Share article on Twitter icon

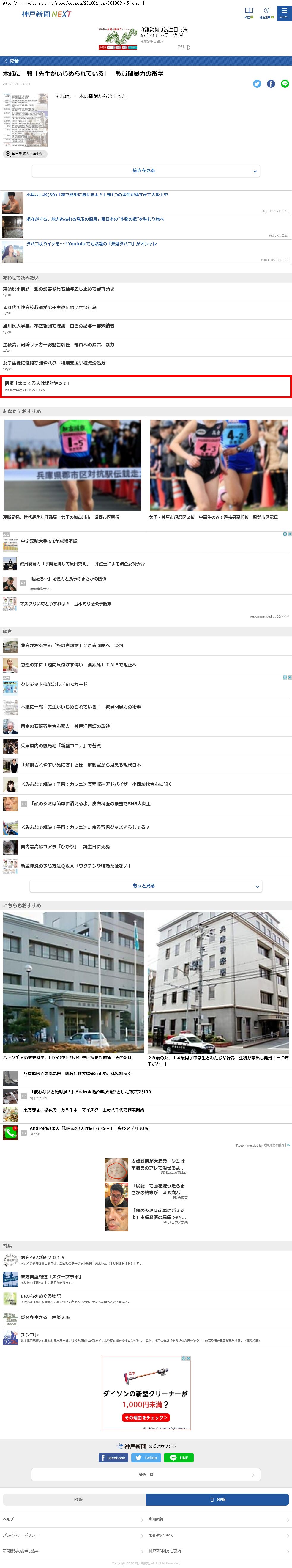[257, 84]
